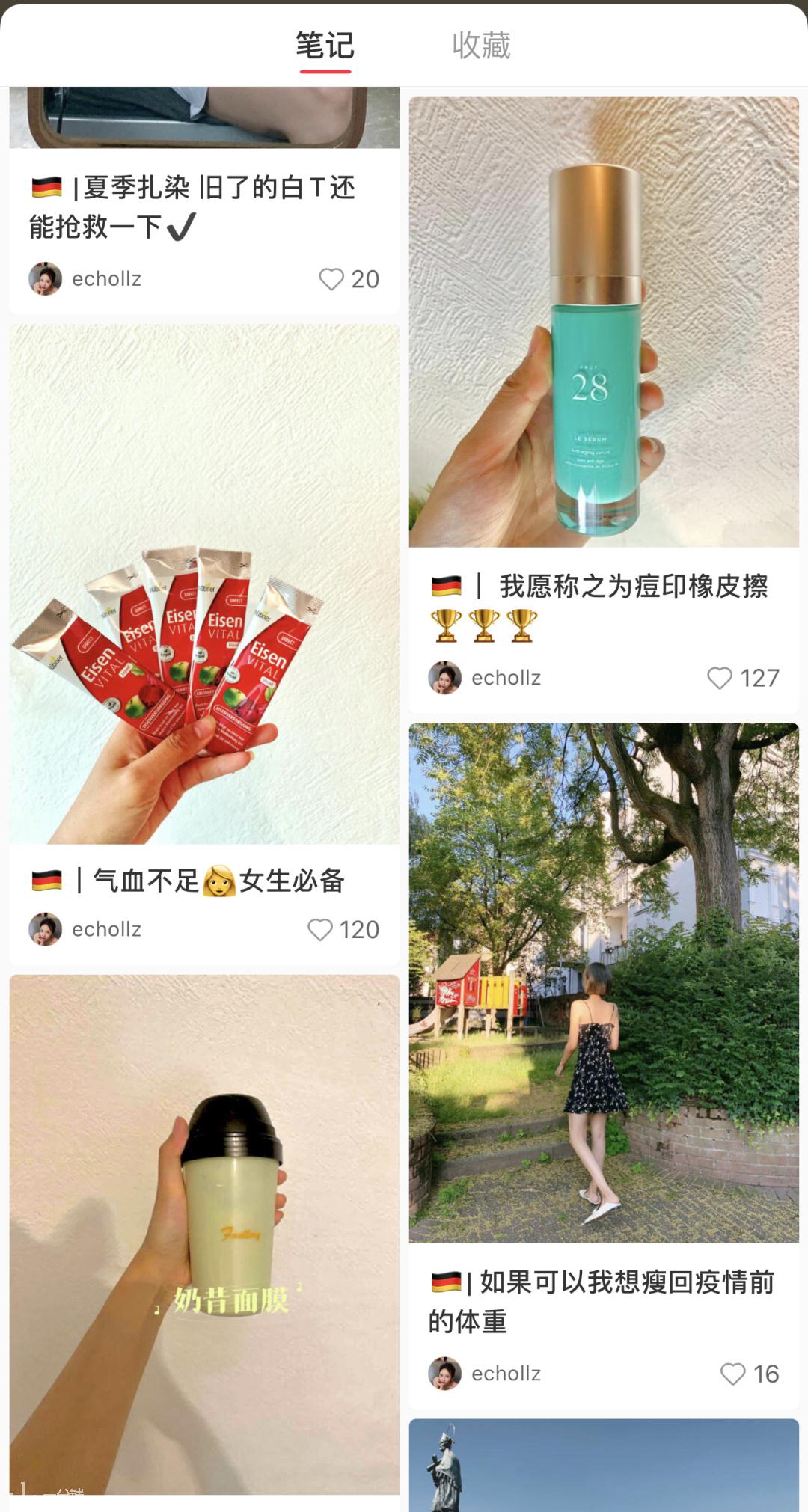Like the 气血不足女生必备 note

[x=320, y=930]
